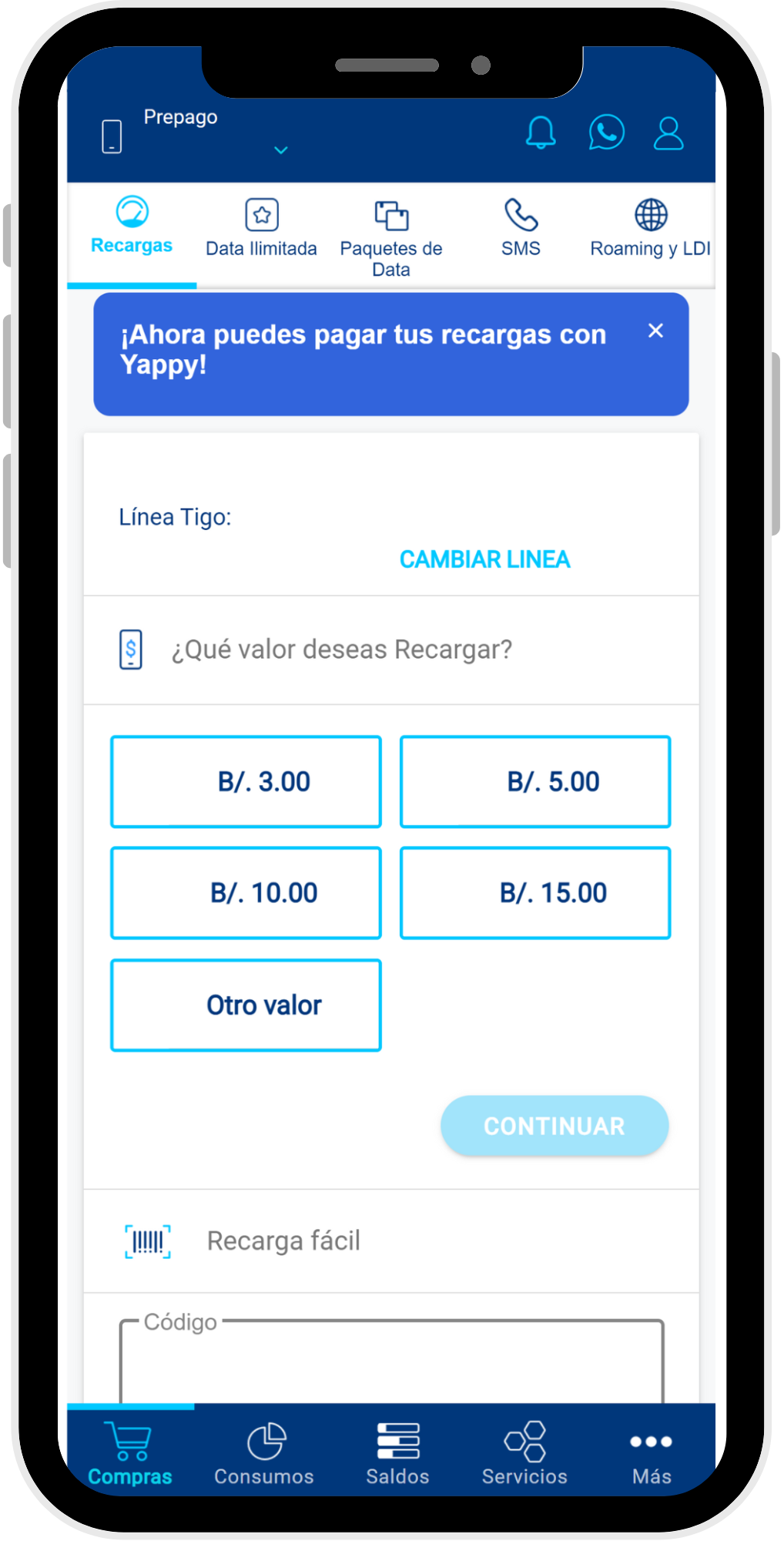Tap CAMBIAR LINEA link
Screen dimensions: 784x1541
pos(484,559)
